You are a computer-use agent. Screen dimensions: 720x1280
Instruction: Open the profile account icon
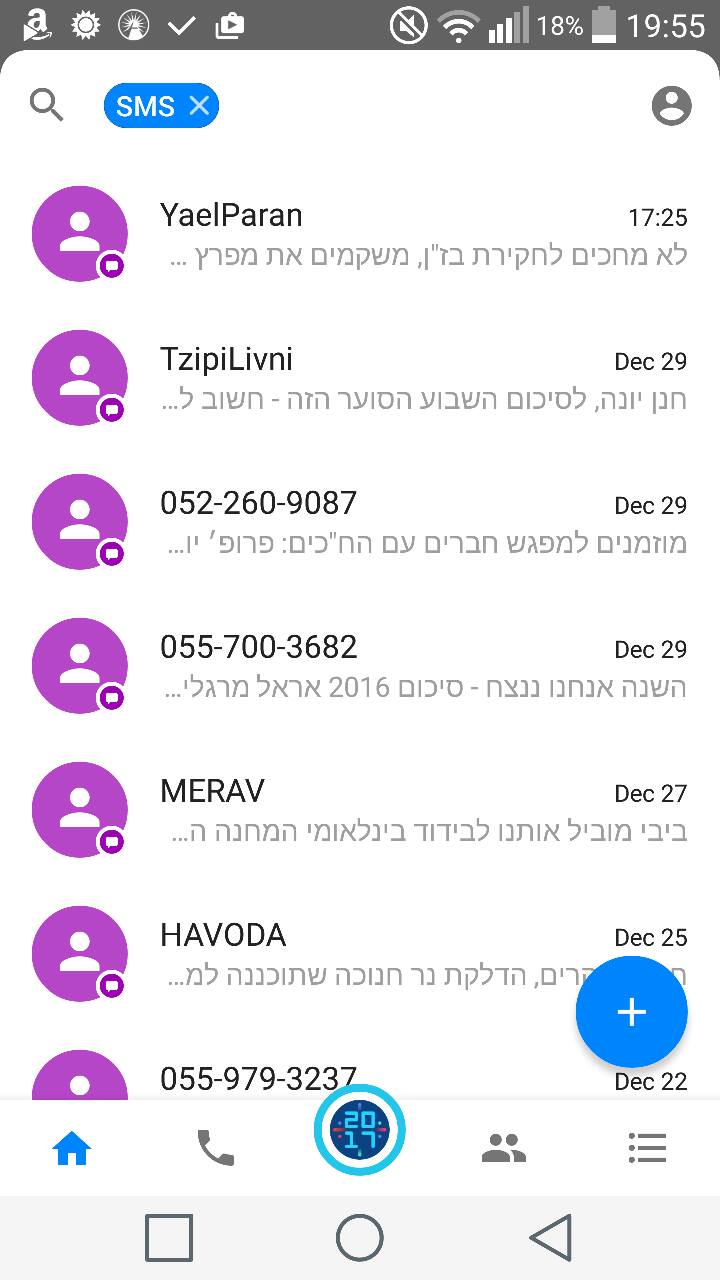tap(671, 105)
